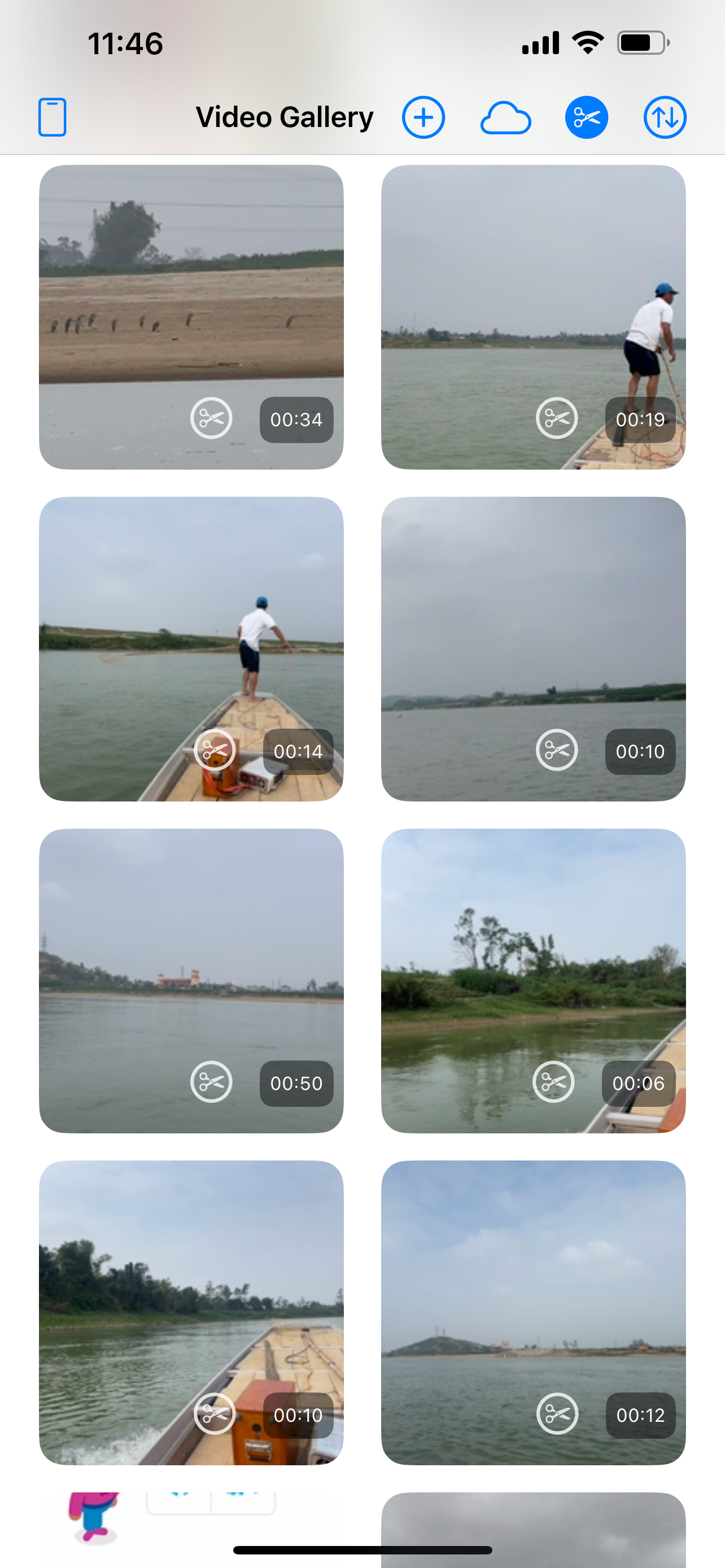The width and height of the screenshot is (725, 1568).
Task: Trim the 00:12 video with its scissors icon
Action: coord(557,1414)
